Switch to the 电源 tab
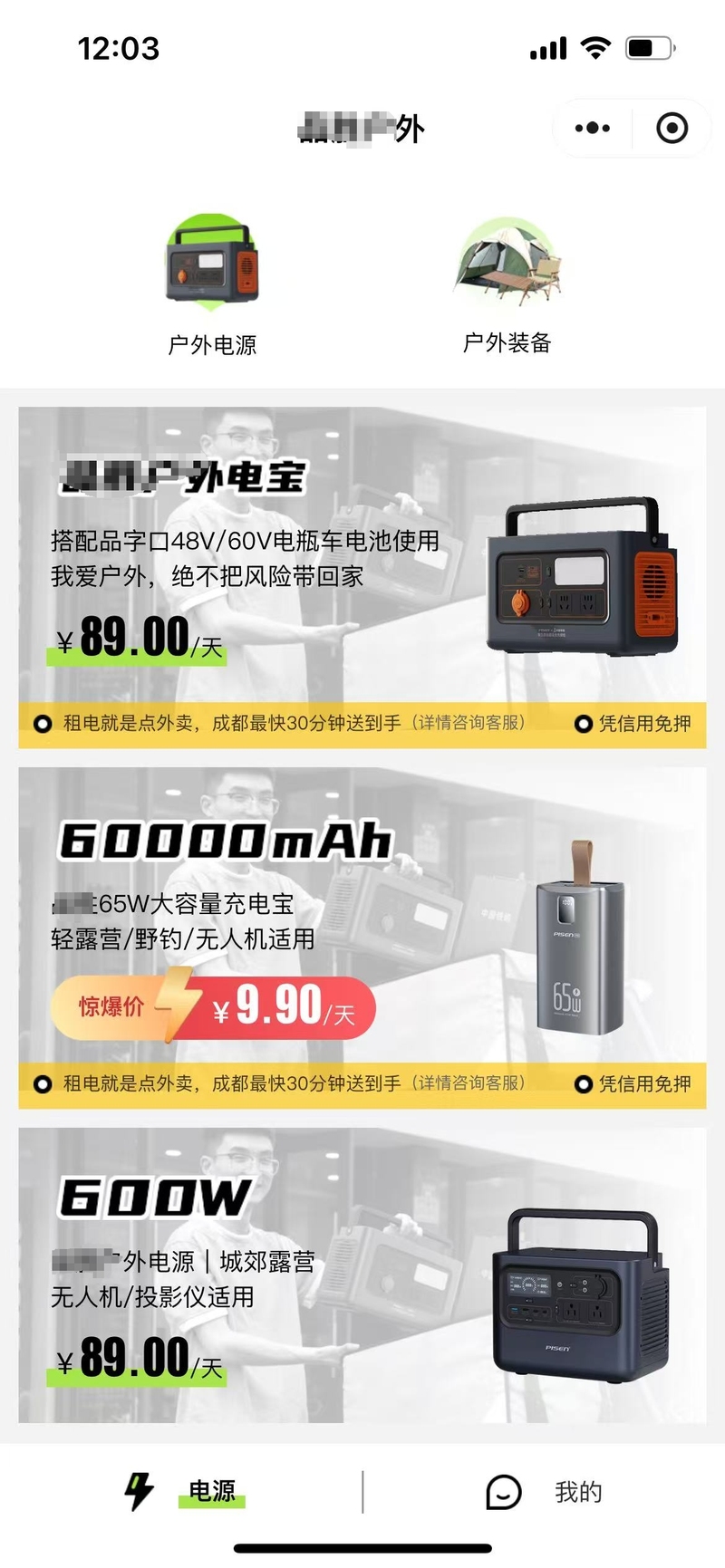The width and height of the screenshot is (725, 1568). click(x=187, y=1491)
